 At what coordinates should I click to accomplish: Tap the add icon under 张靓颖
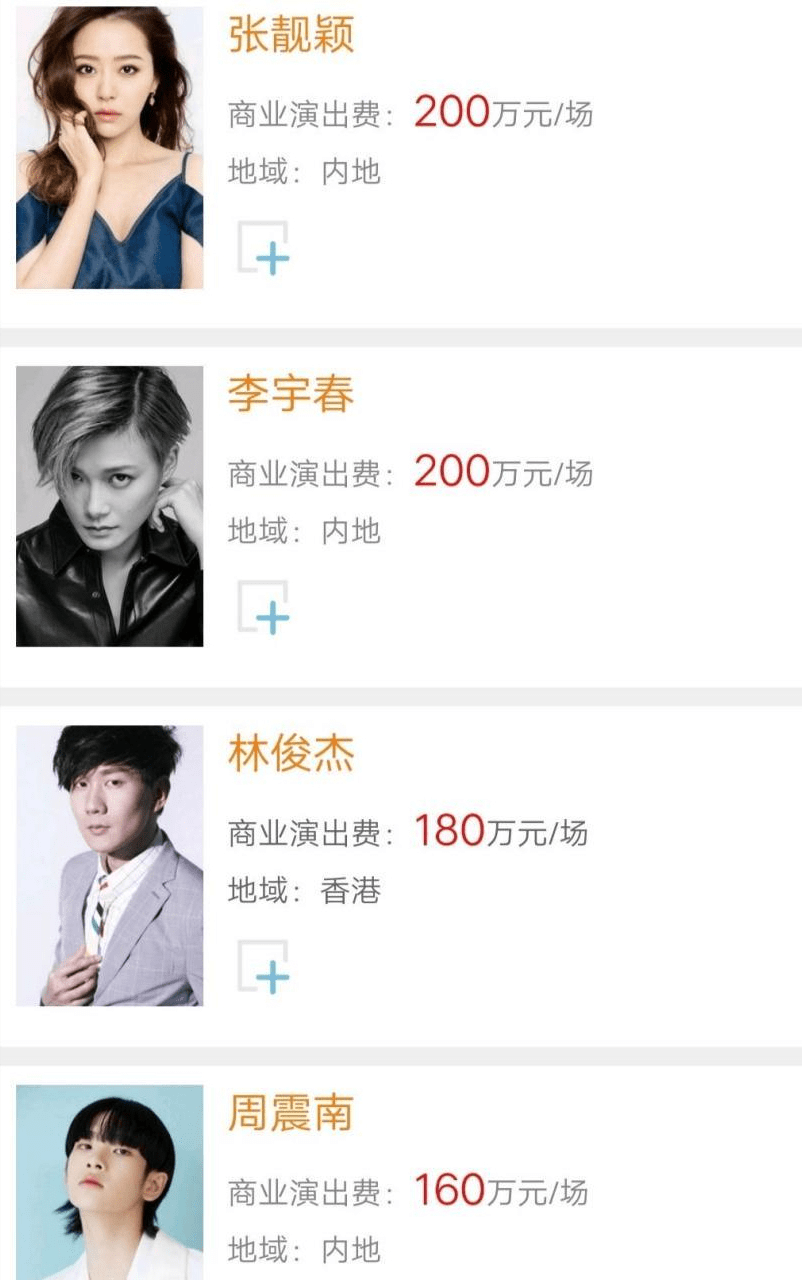[x=263, y=248]
